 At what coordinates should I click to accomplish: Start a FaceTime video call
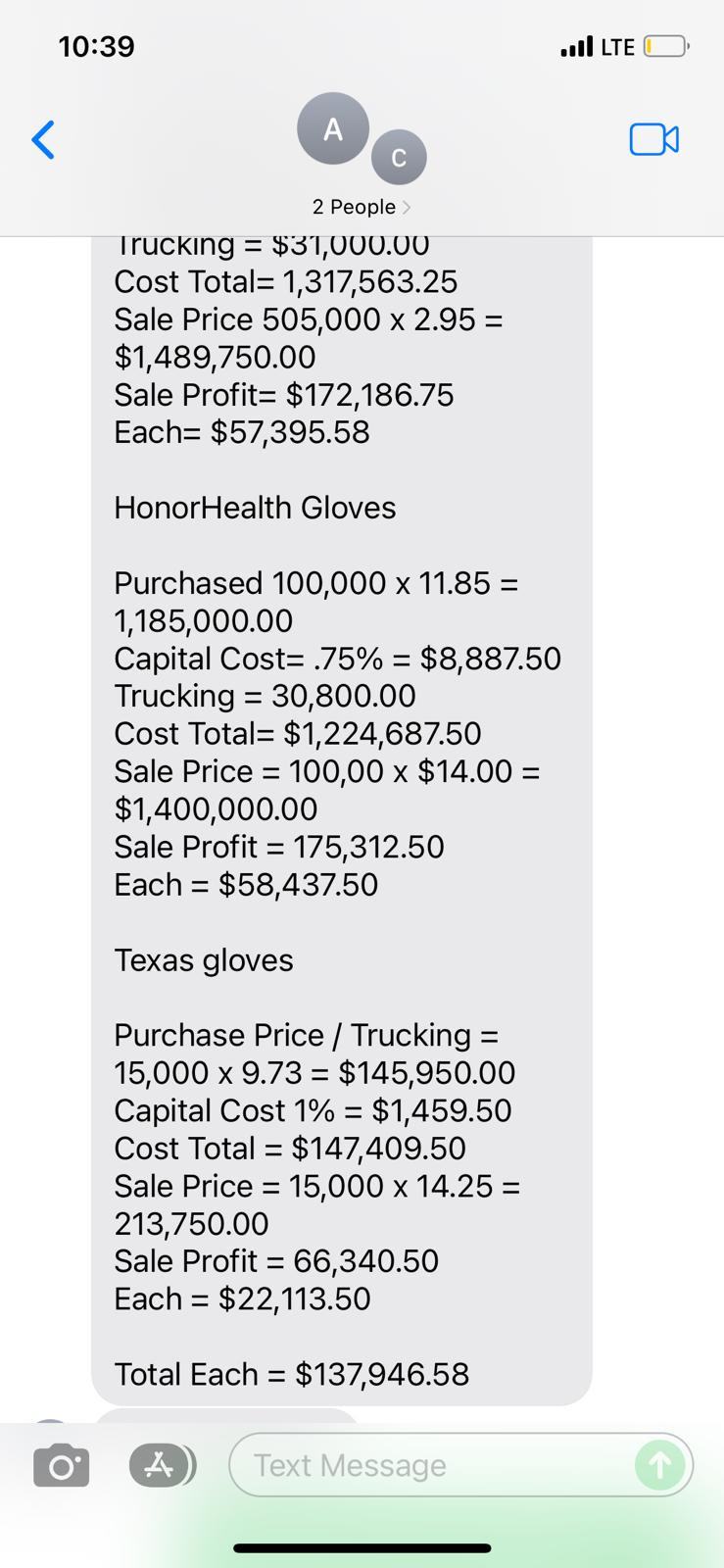653,139
